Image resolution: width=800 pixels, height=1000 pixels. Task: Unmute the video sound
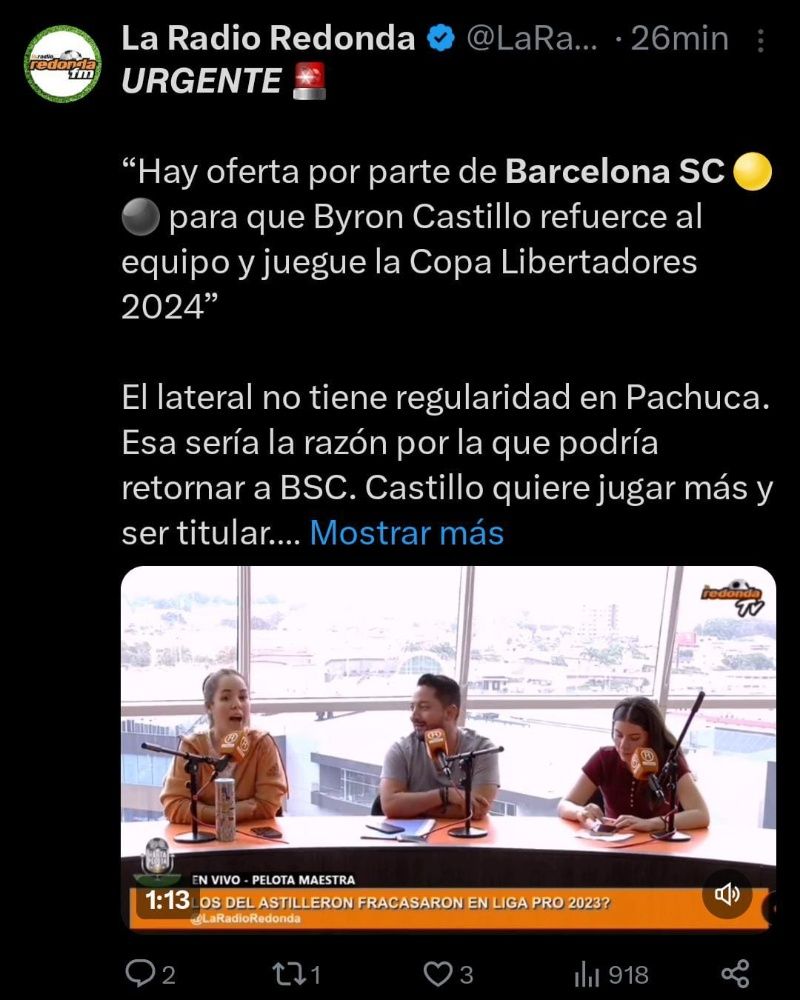(727, 894)
